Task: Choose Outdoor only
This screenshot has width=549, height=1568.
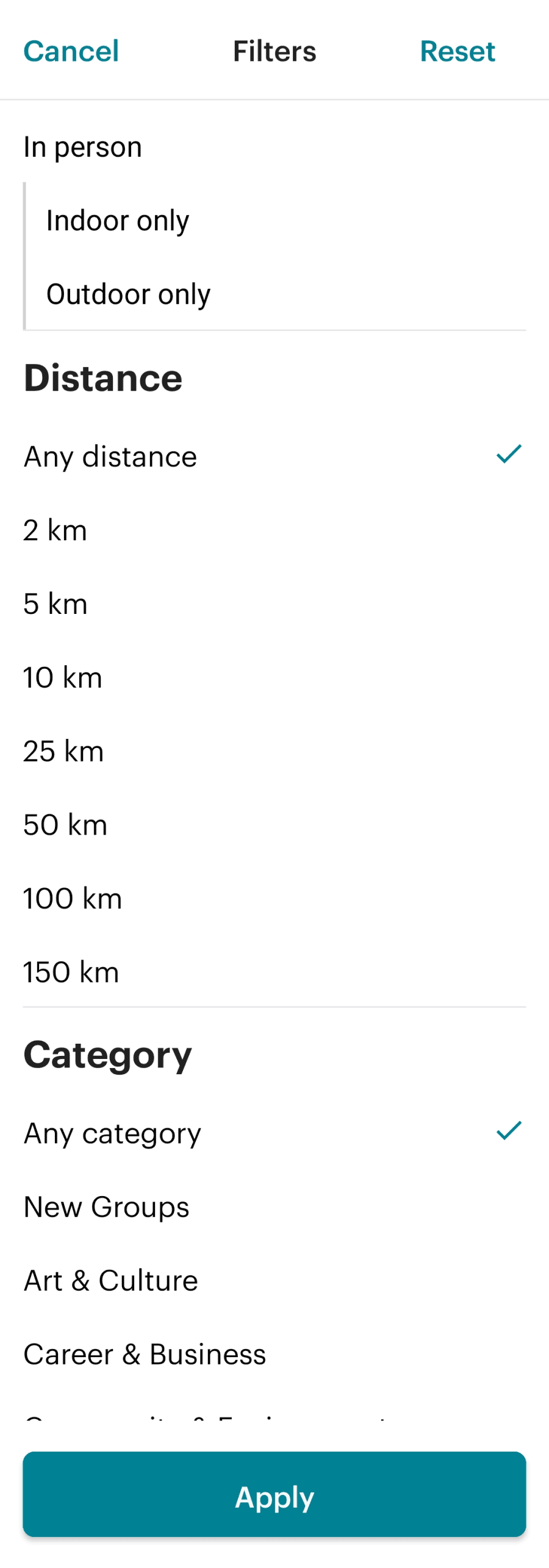Action: 276,294
